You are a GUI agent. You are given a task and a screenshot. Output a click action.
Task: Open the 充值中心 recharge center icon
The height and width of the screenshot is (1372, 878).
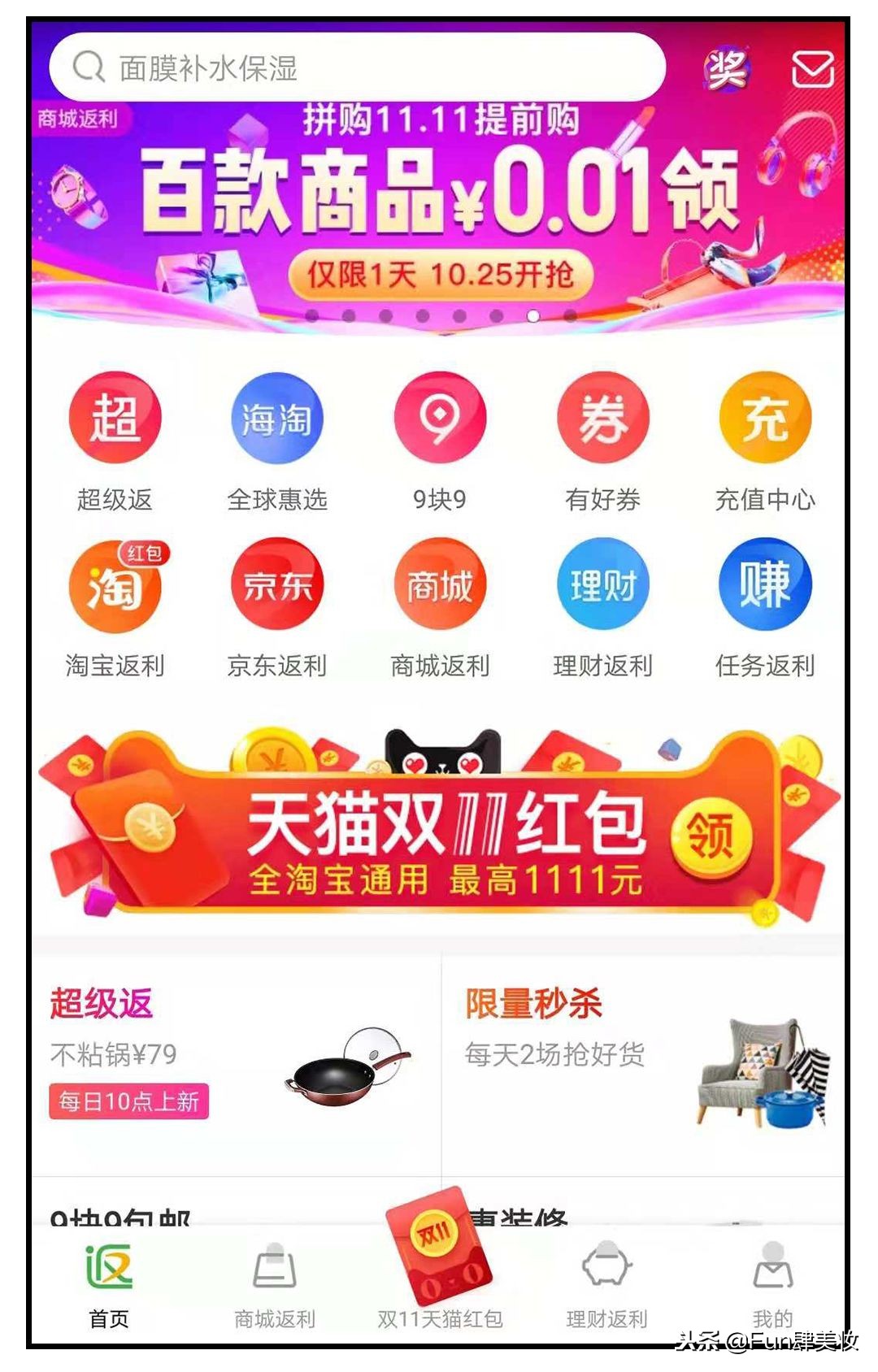coord(765,417)
